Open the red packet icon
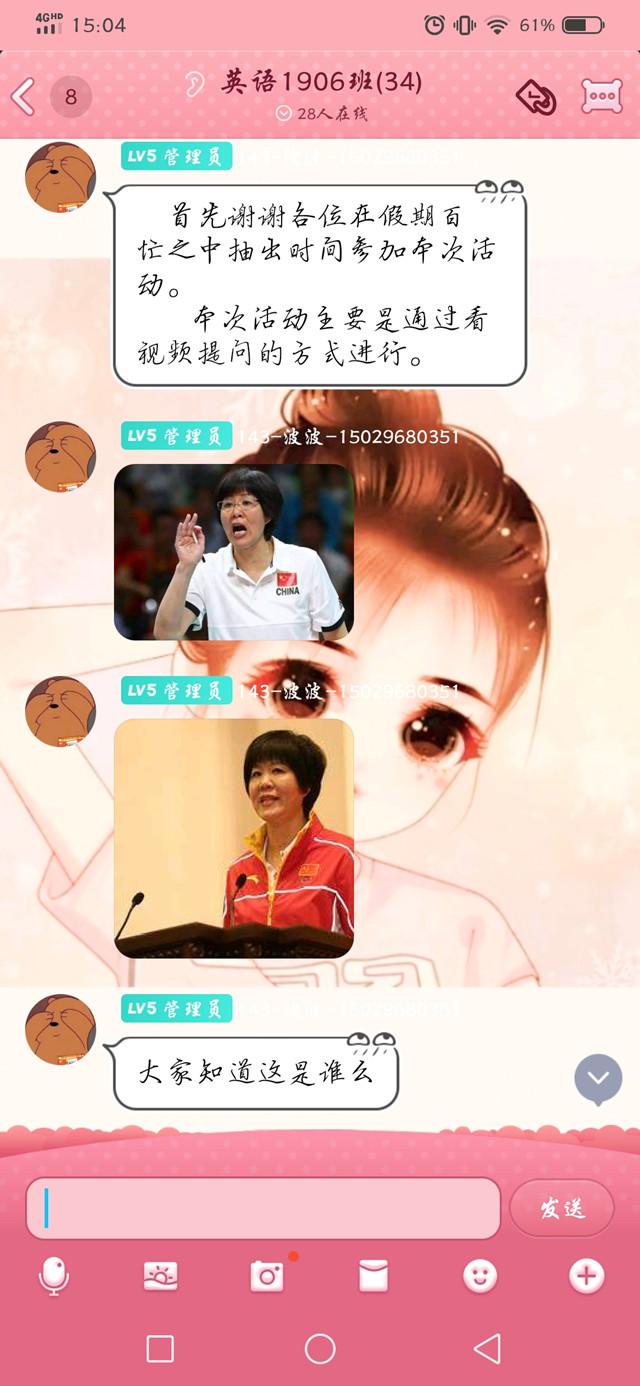Screen dimensions: 640x1386 click(x=373, y=1276)
